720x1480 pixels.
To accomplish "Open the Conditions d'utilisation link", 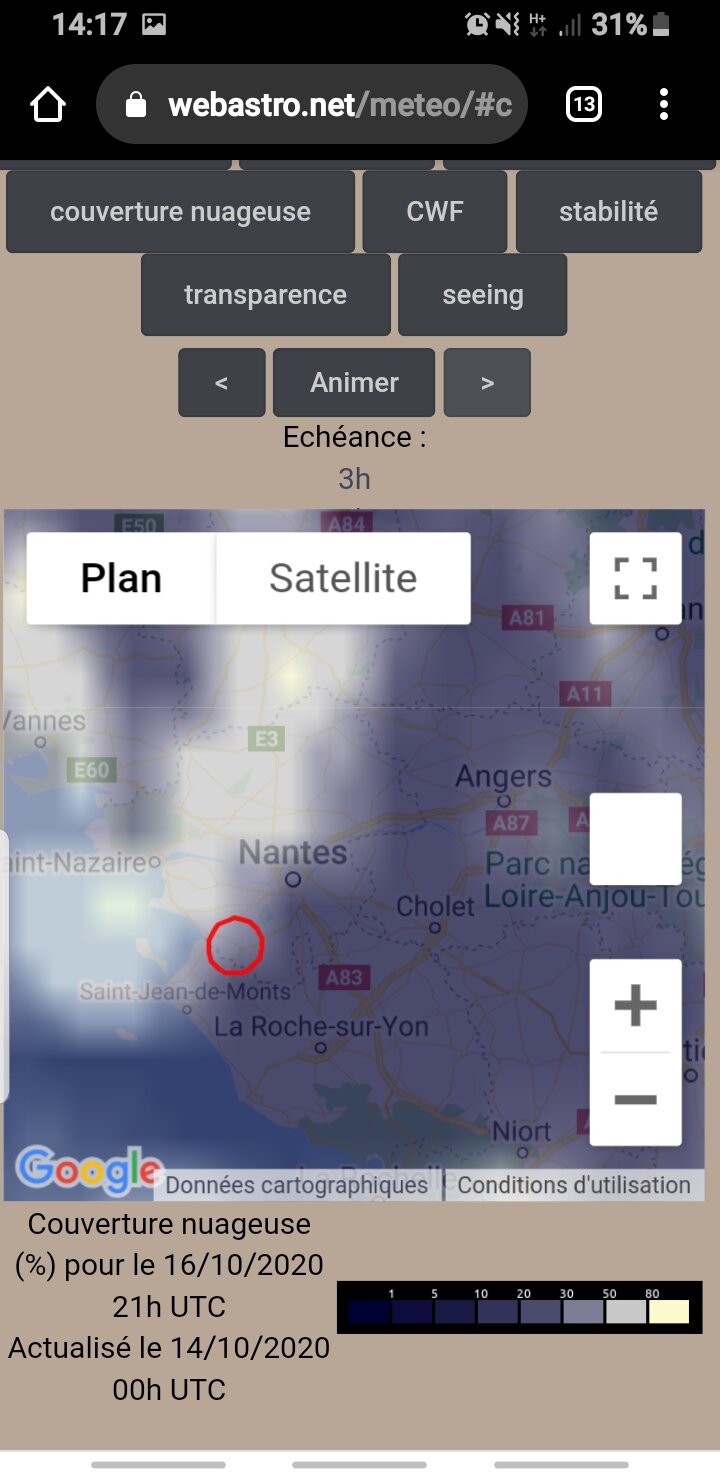I will [574, 1186].
